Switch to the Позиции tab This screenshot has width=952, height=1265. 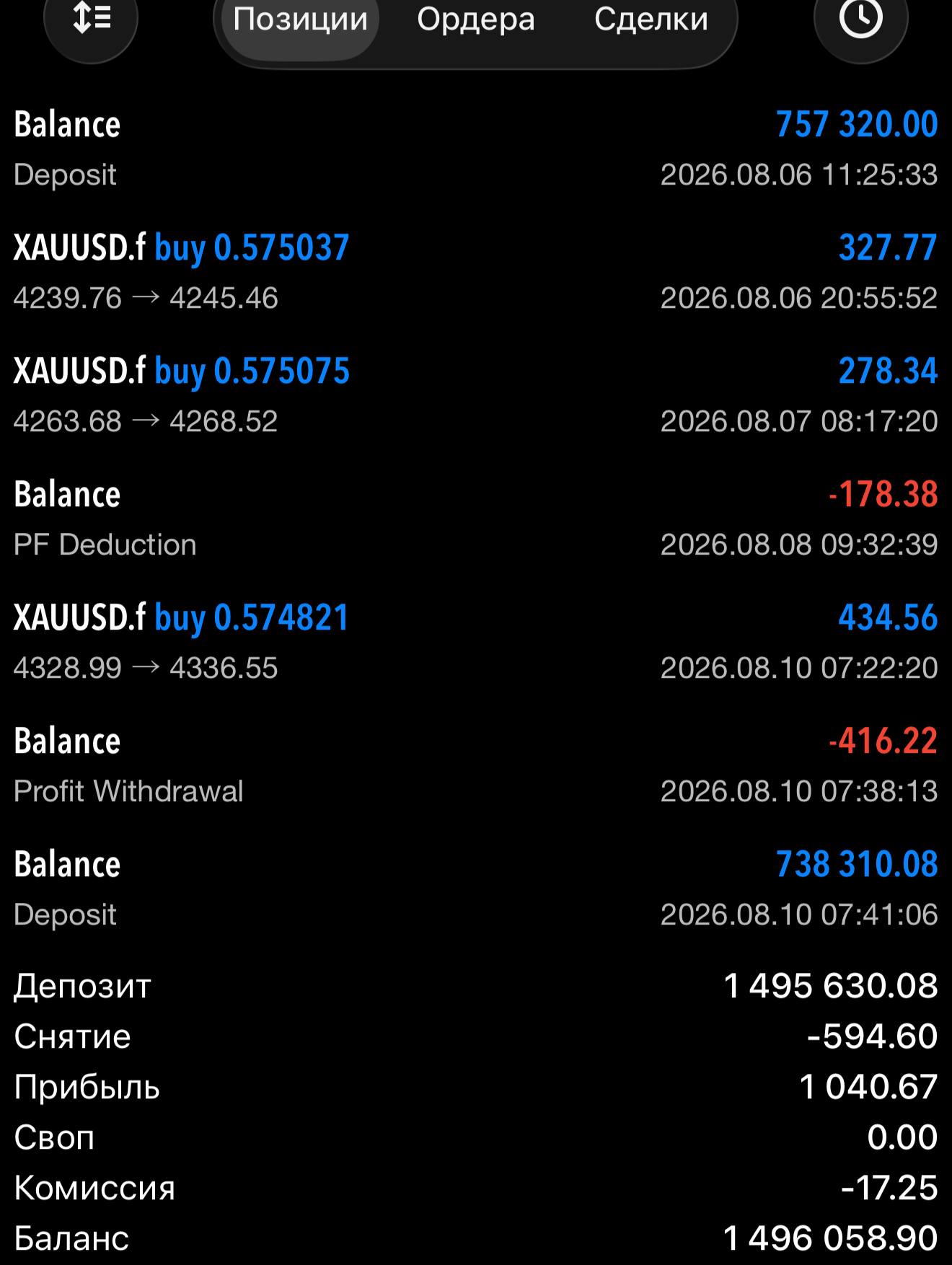tap(300, 19)
